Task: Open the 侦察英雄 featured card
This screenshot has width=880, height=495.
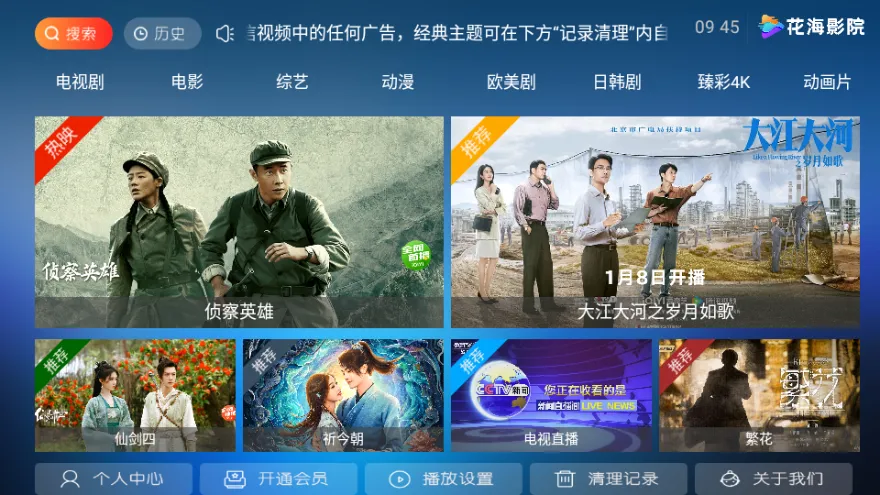Action: click(x=239, y=222)
